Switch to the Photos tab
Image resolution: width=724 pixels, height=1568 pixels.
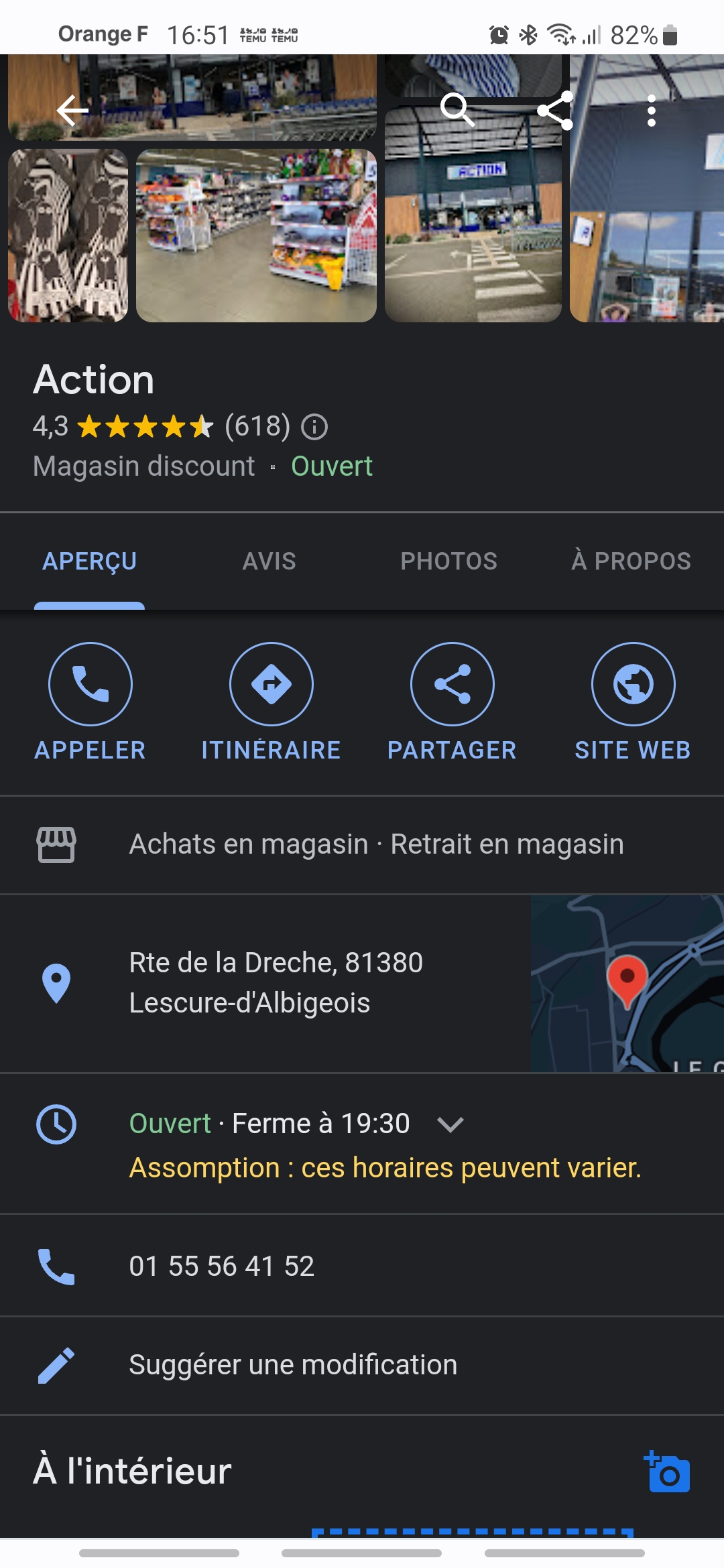click(x=449, y=561)
